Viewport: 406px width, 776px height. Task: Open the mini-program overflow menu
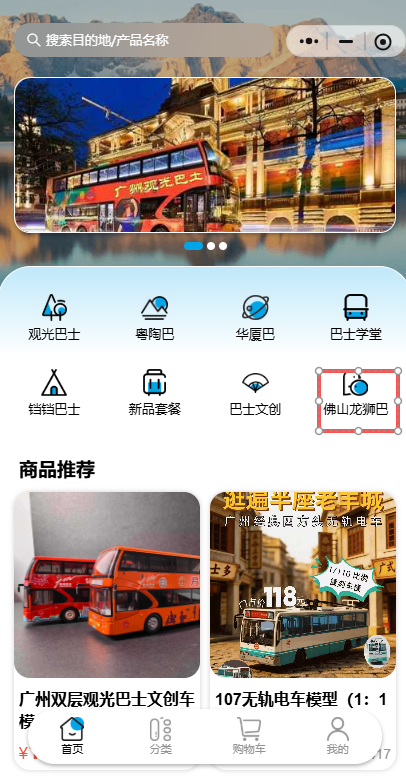click(x=309, y=42)
